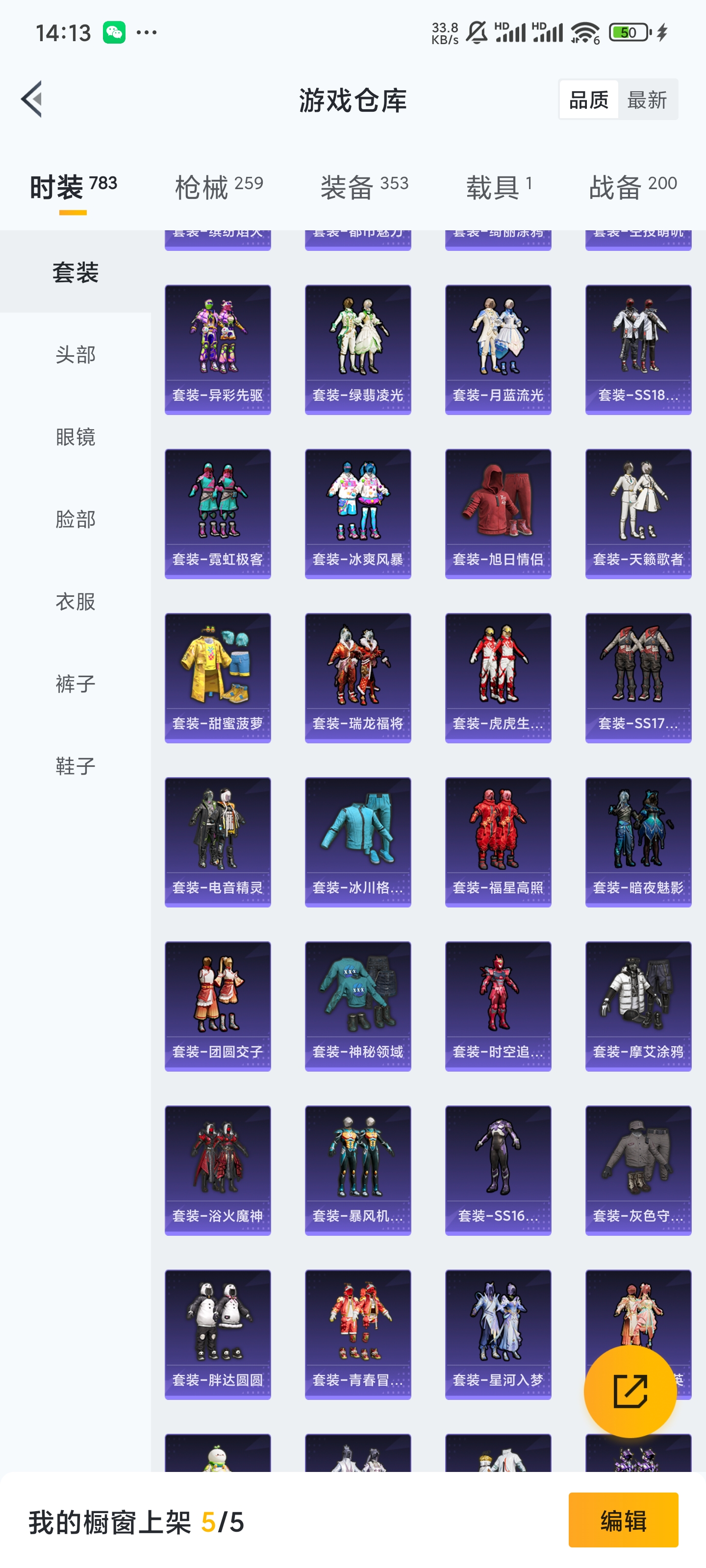Viewport: 706px width, 1568px height.
Task: Select the 眼镜 category
Action: point(76,437)
